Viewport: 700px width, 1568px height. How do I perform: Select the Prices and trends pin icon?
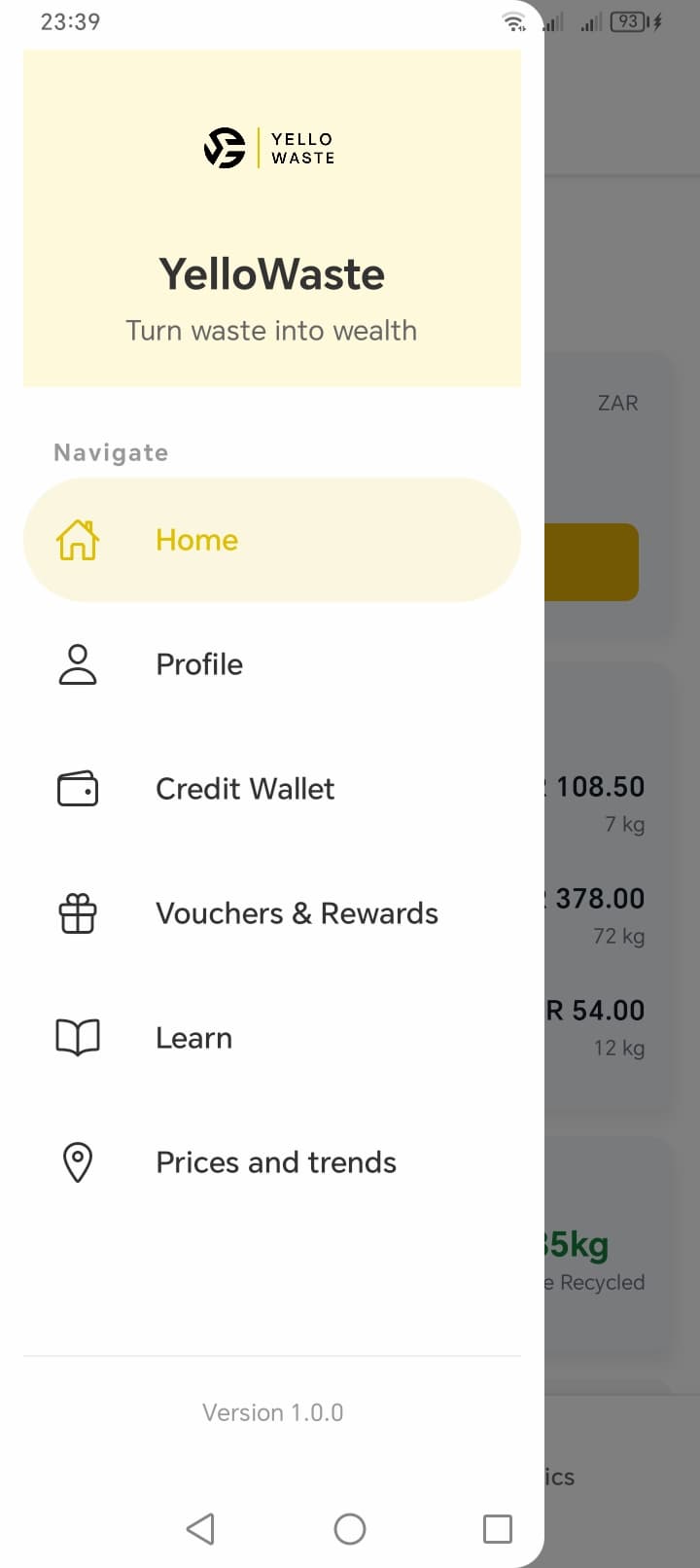78,1161
